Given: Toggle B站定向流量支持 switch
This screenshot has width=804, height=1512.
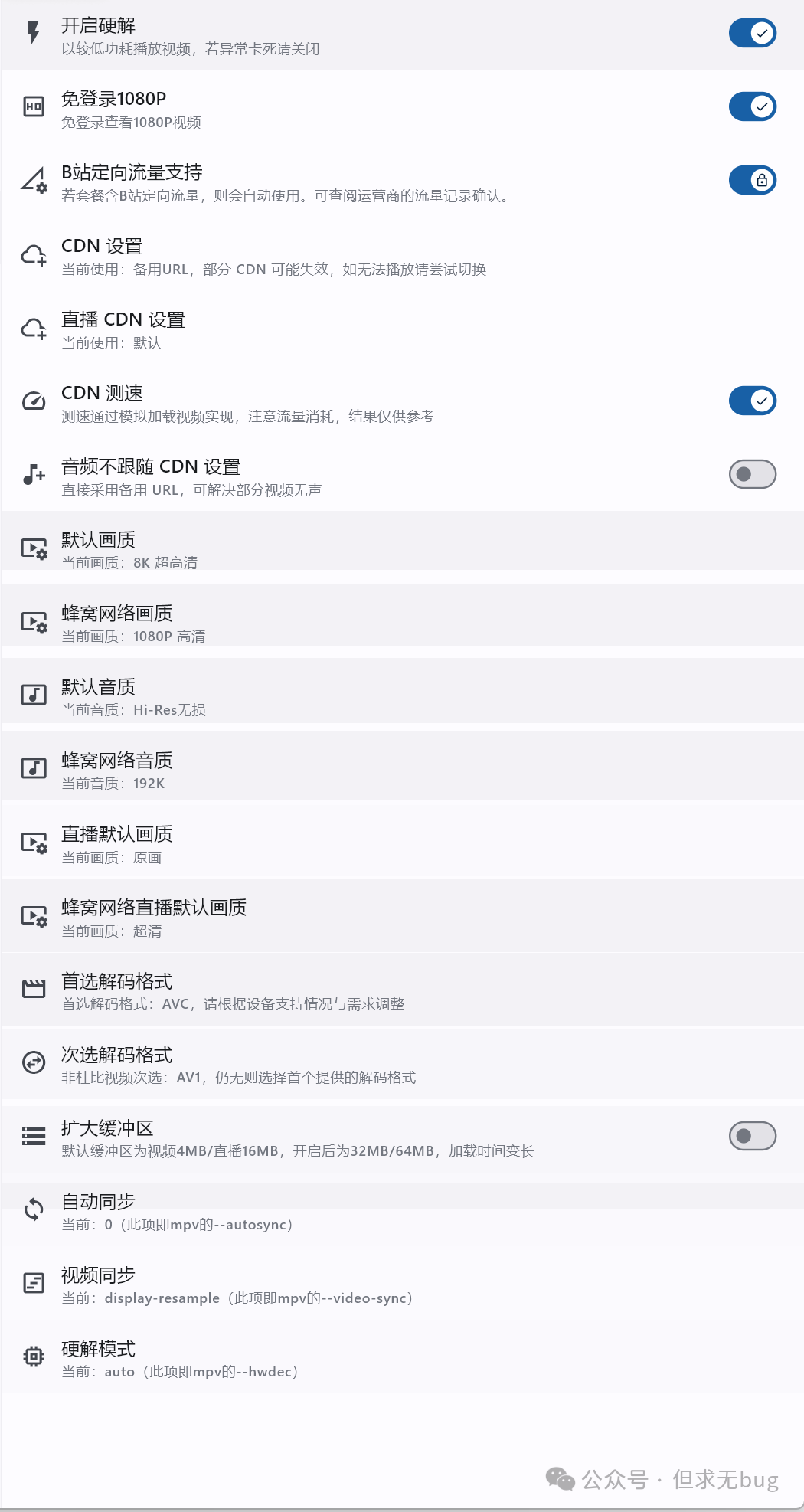Looking at the screenshot, I should 752,181.
